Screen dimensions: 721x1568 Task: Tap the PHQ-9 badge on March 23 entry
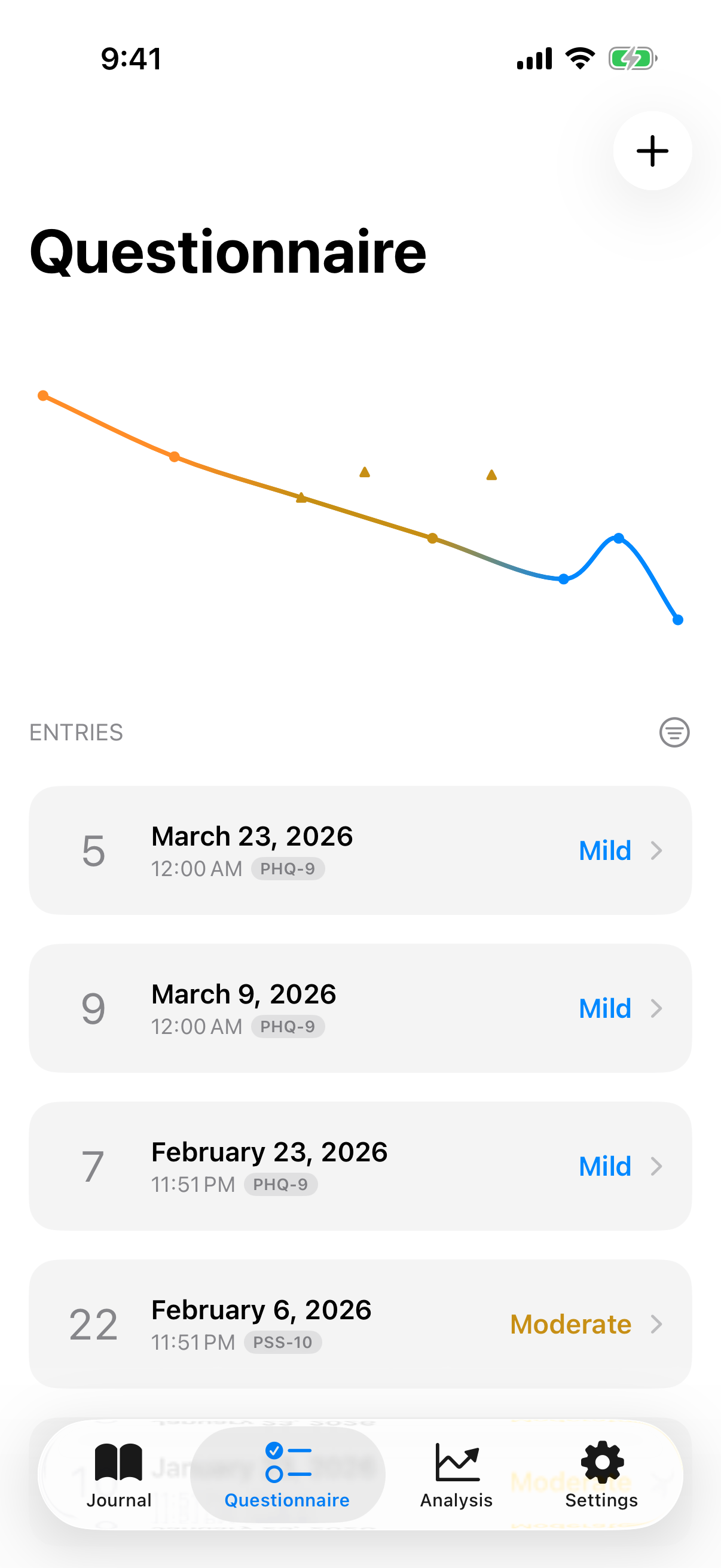tap(288, 868)
